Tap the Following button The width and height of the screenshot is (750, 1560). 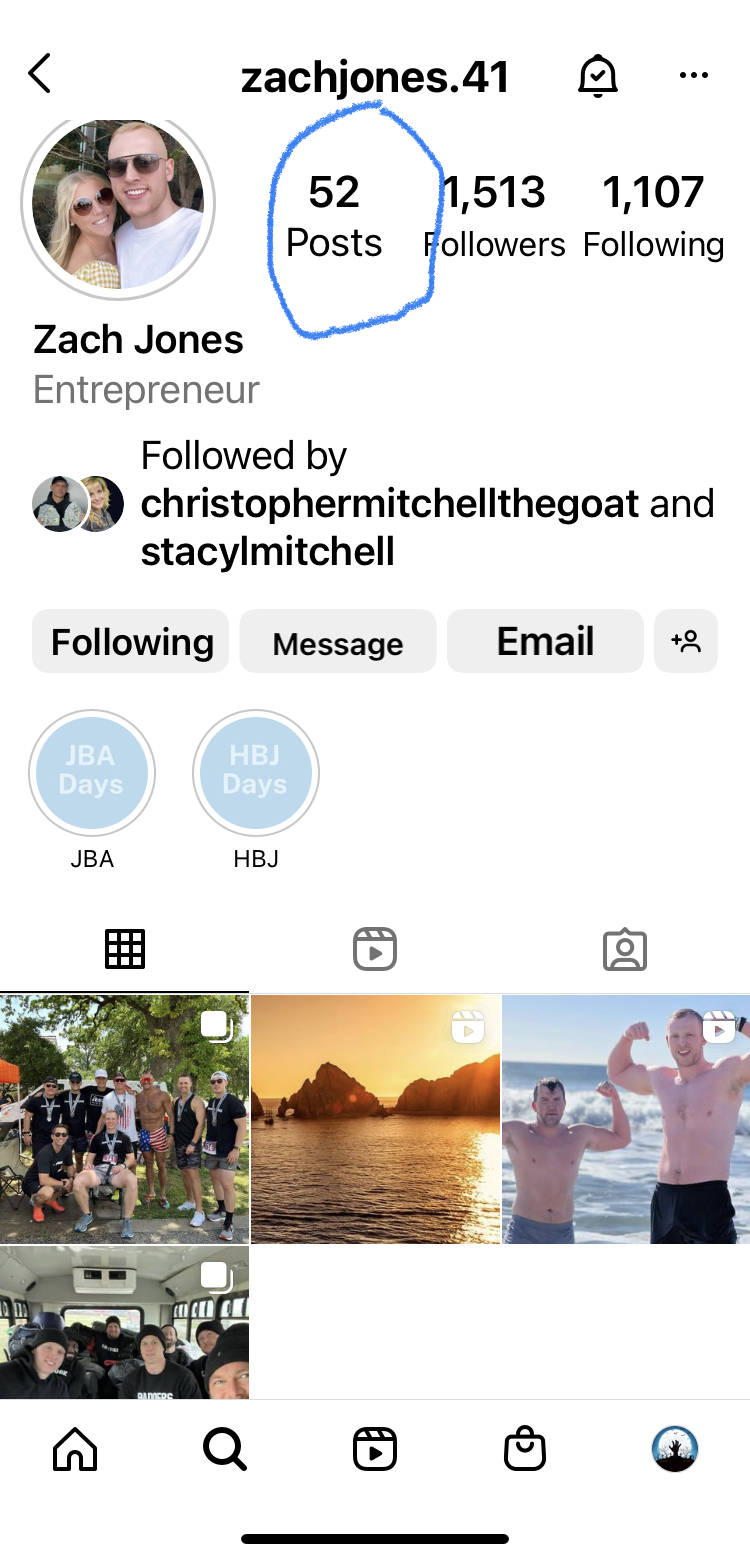click(x=131, y=642)
